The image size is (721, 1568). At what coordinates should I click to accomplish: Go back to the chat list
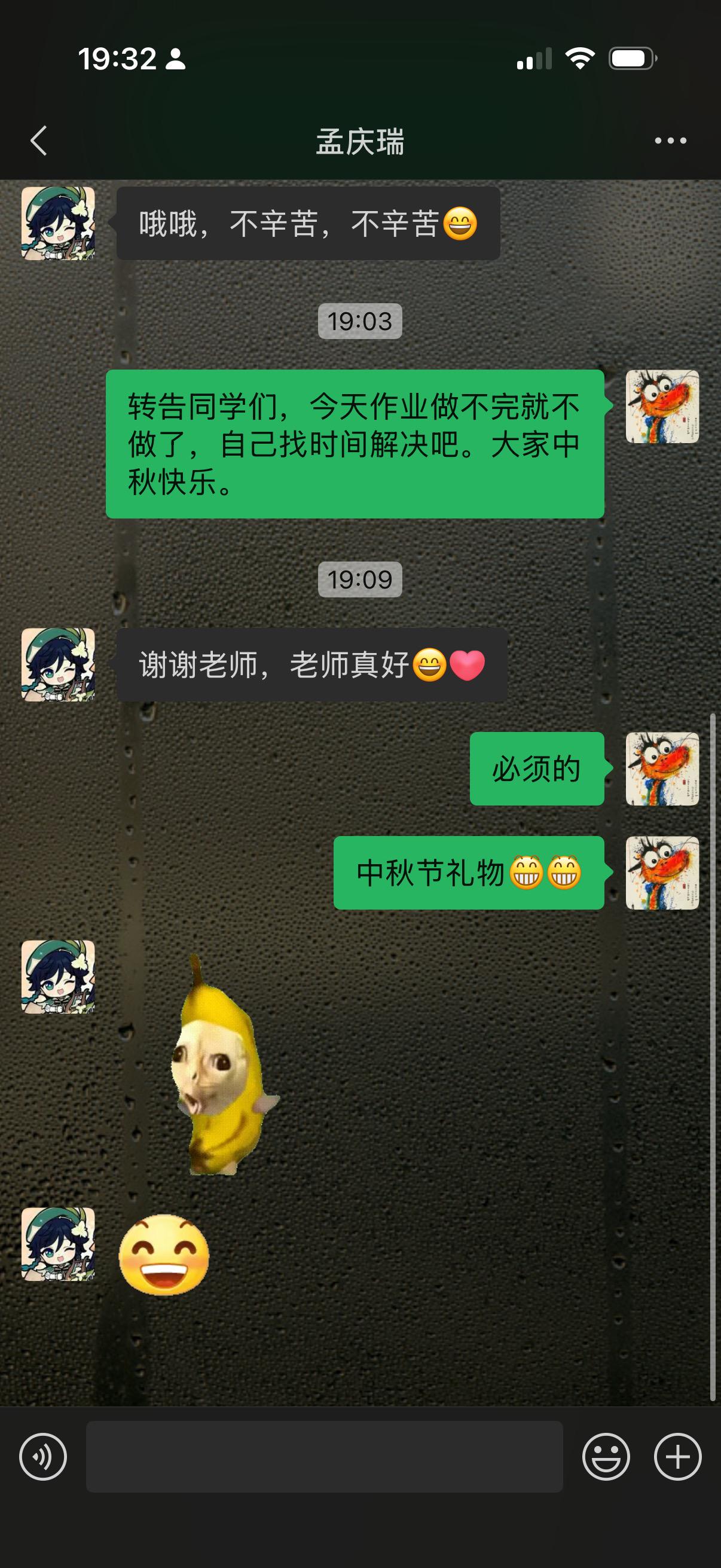pos(39,141)
